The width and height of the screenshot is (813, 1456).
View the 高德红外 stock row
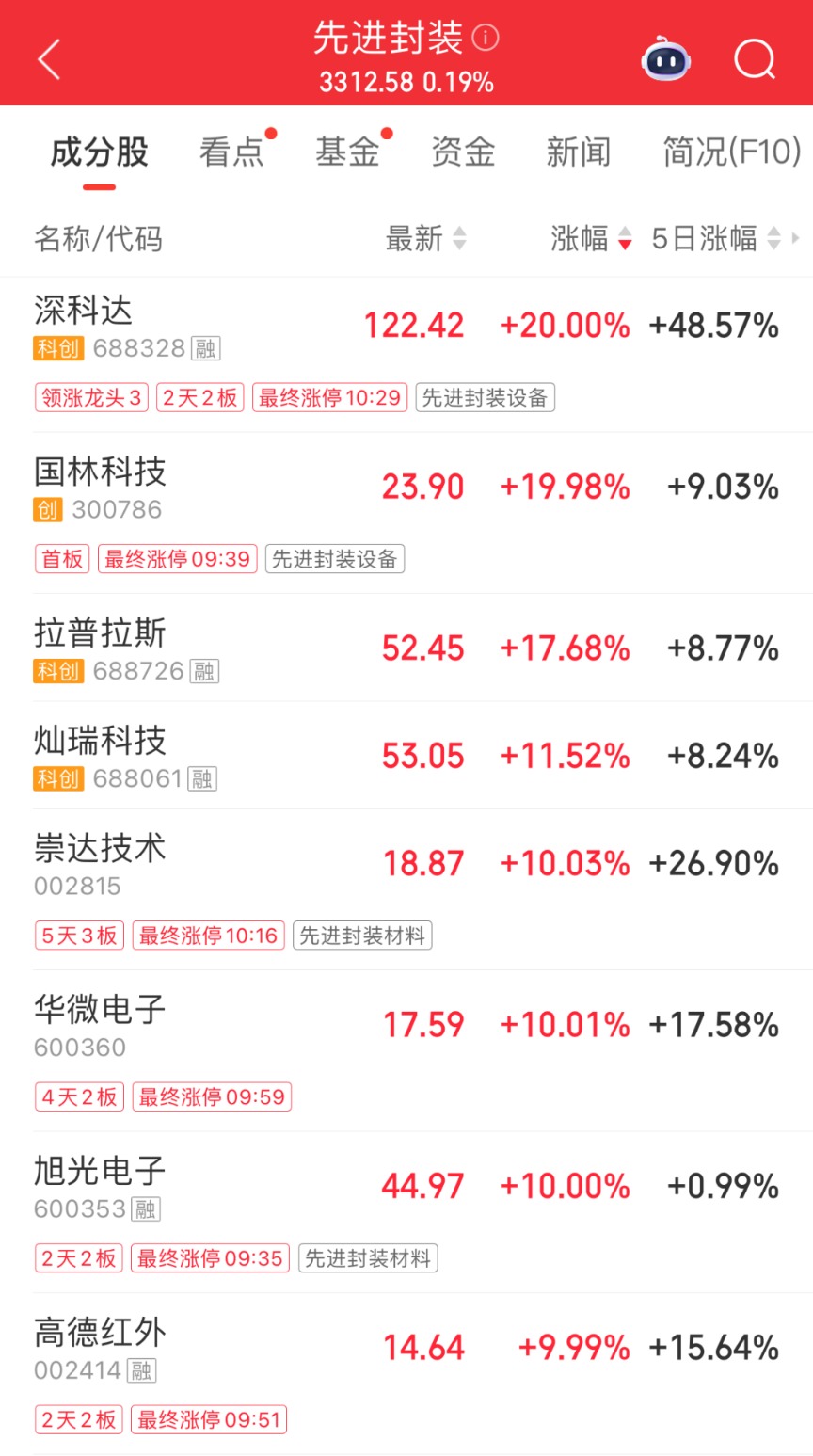pos(406,1373)
